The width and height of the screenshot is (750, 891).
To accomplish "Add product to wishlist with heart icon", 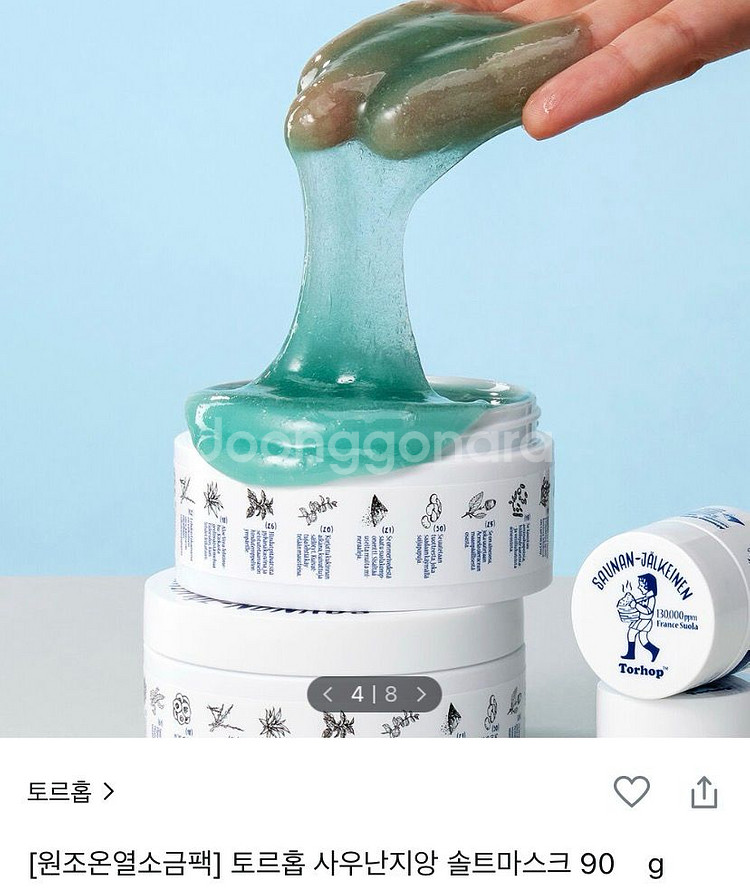I will [631, 791].
